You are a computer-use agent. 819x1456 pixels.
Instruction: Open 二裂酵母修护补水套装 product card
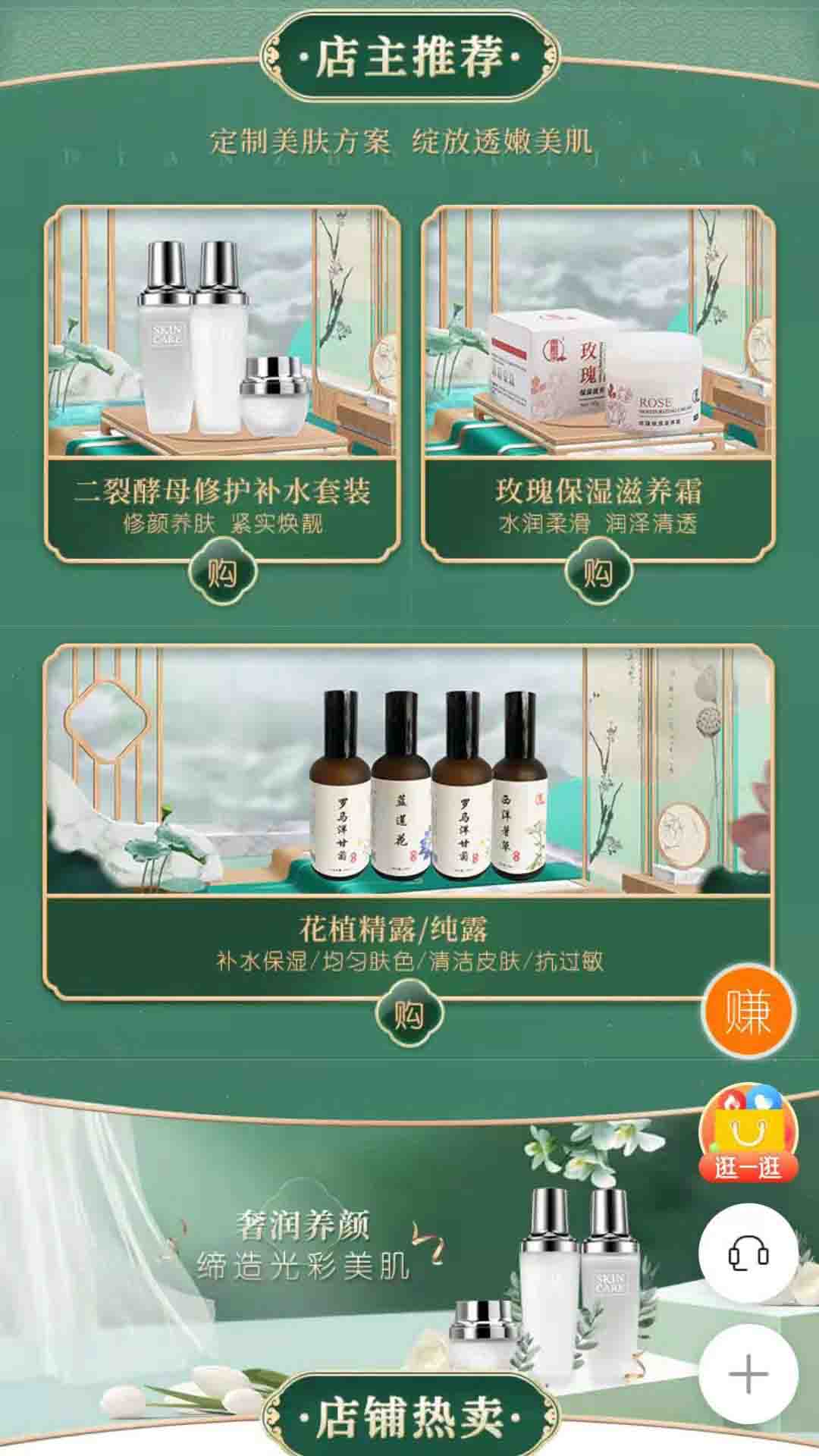click(221, 379)
